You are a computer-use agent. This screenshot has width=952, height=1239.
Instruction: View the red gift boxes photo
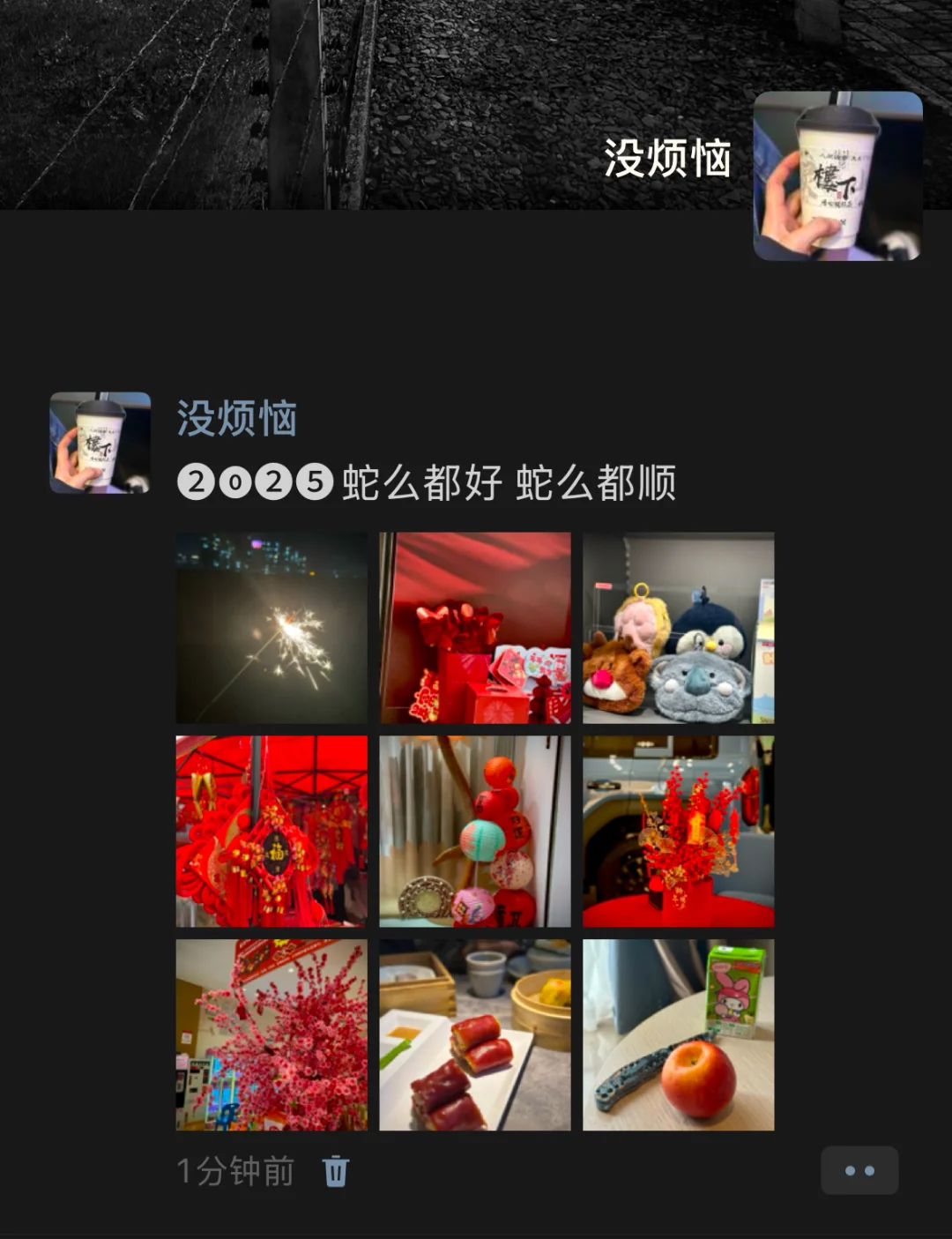pyautogui.click(x=476, y=628)
